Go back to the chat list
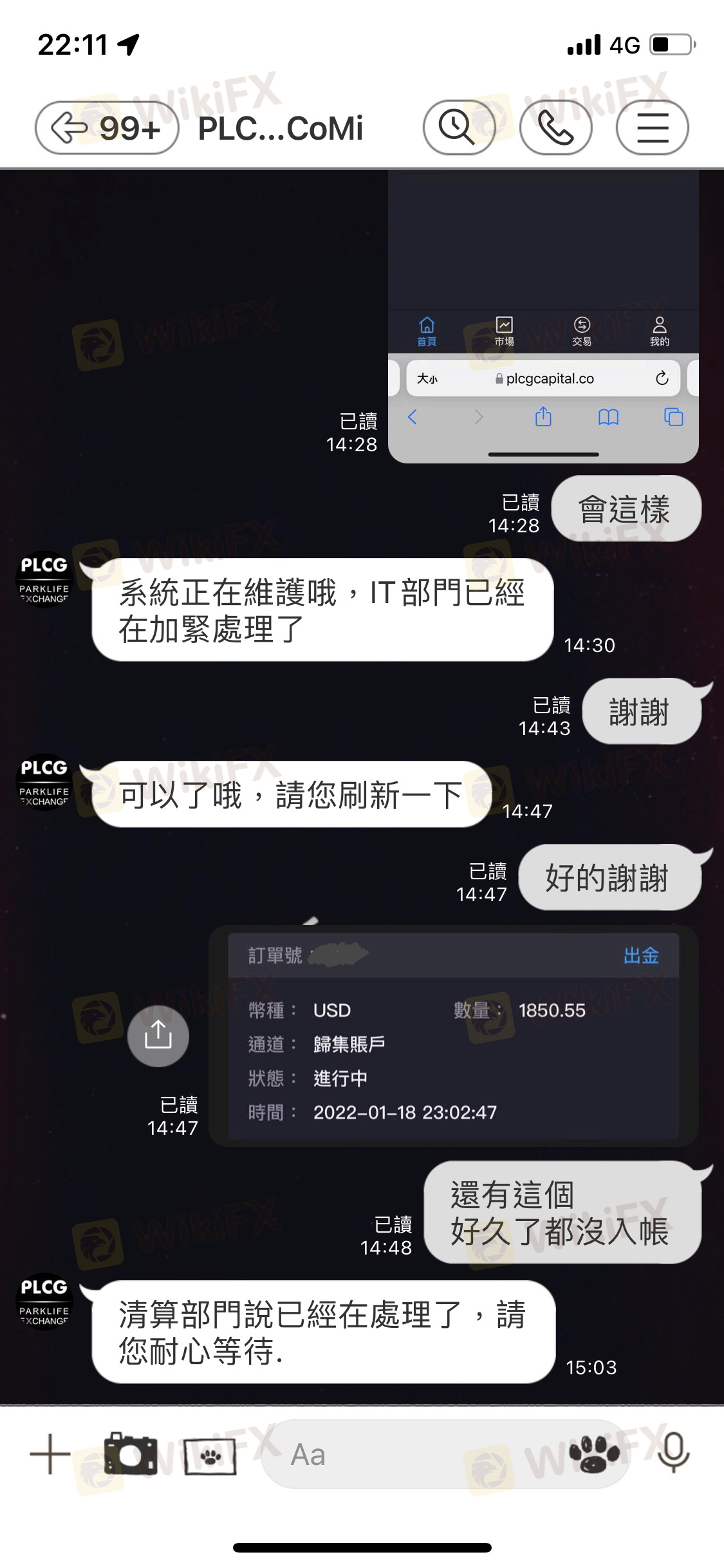Viewport: 724px width, 1568px height. coord(106,127)
